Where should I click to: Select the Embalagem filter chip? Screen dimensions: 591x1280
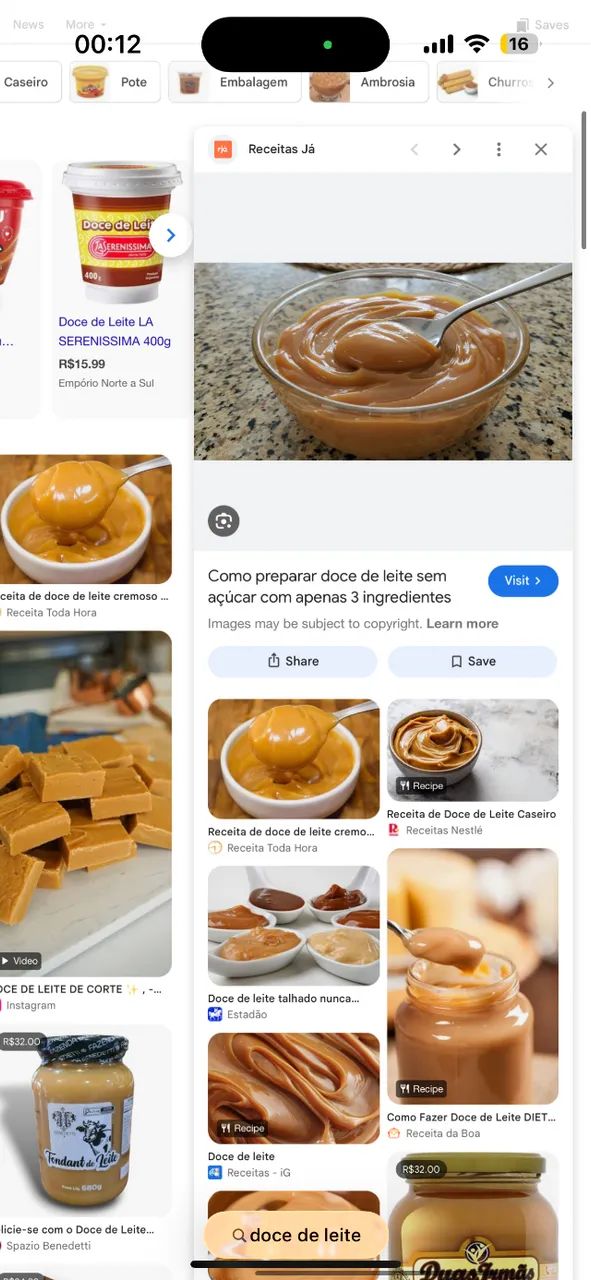tap(234, 82)
